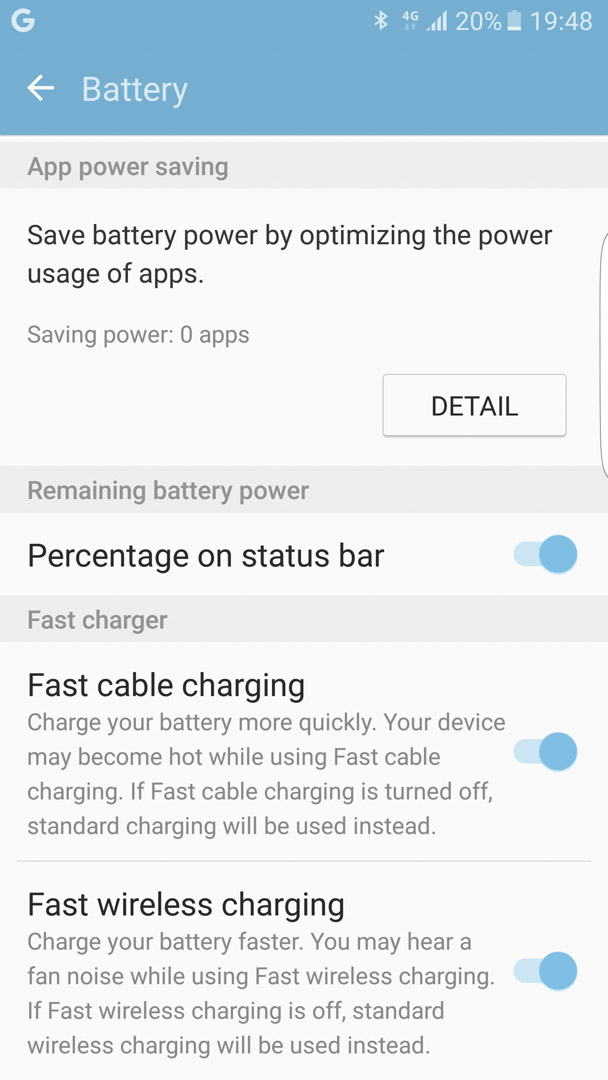This screenshot has width=608, height=1080.
Task: Go back from Battery settings
Action: tap(40, 89)
